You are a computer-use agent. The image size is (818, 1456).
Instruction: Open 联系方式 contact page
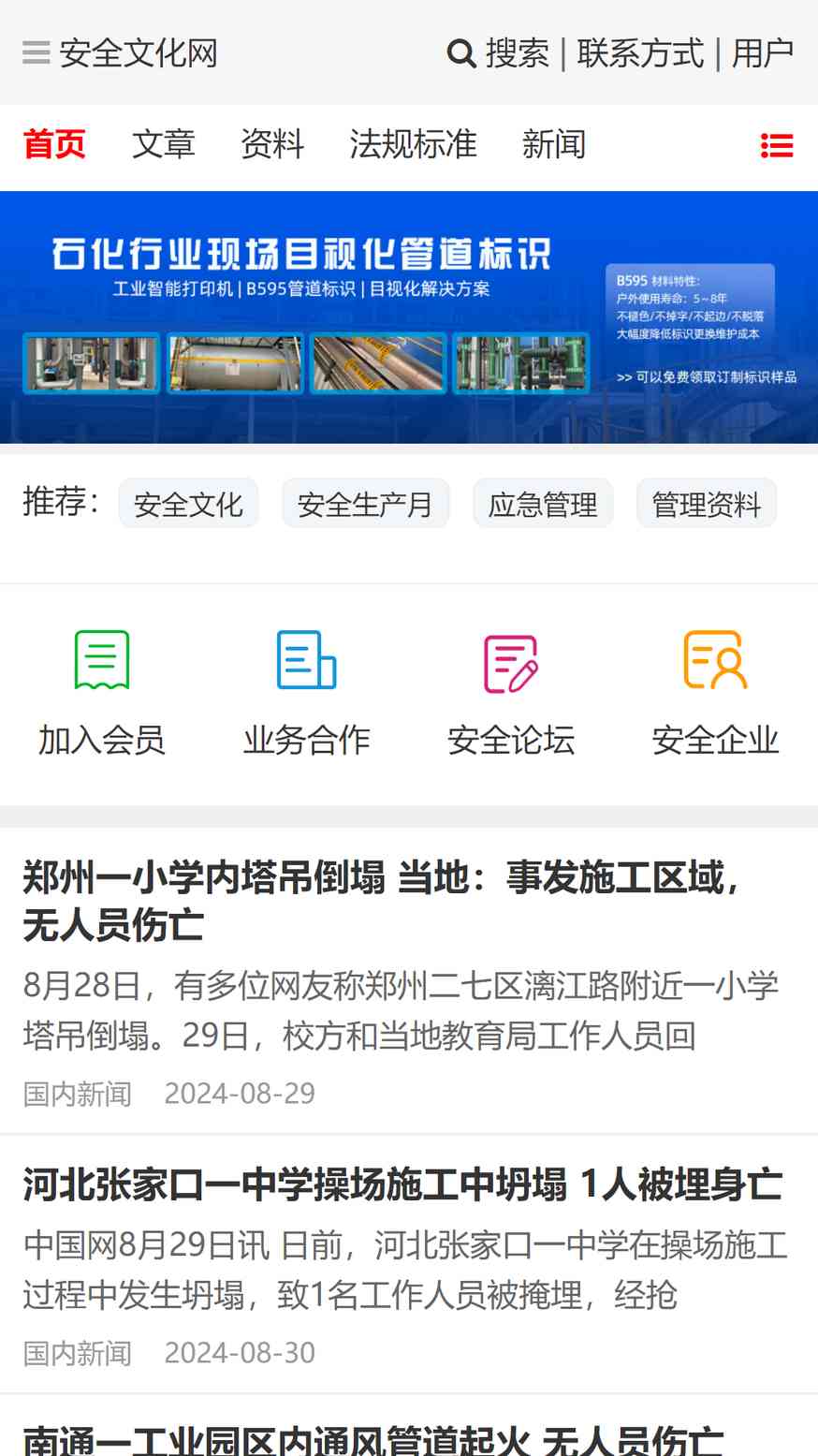[x=640, y=53]
